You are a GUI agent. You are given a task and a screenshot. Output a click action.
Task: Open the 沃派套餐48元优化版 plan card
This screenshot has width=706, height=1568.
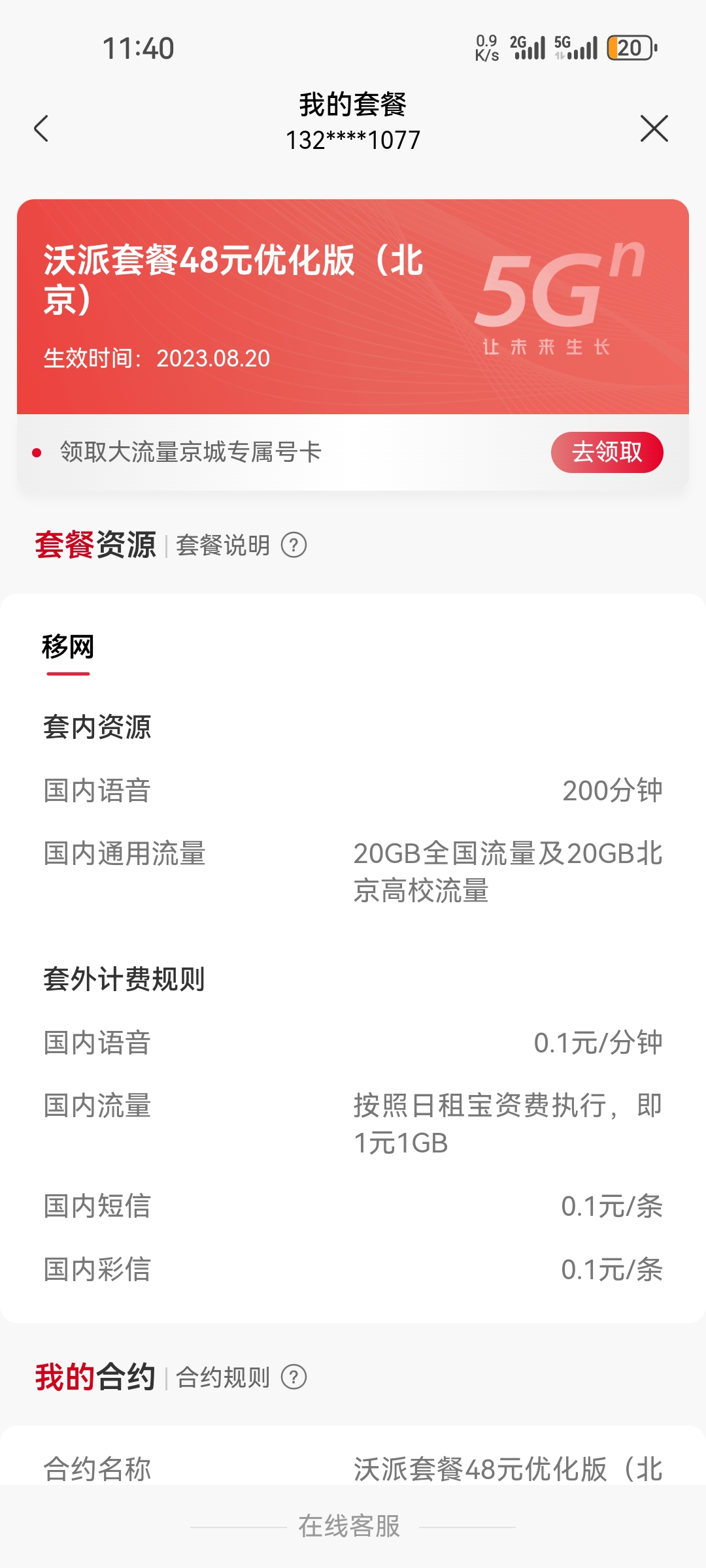click(x=353, y=306)
